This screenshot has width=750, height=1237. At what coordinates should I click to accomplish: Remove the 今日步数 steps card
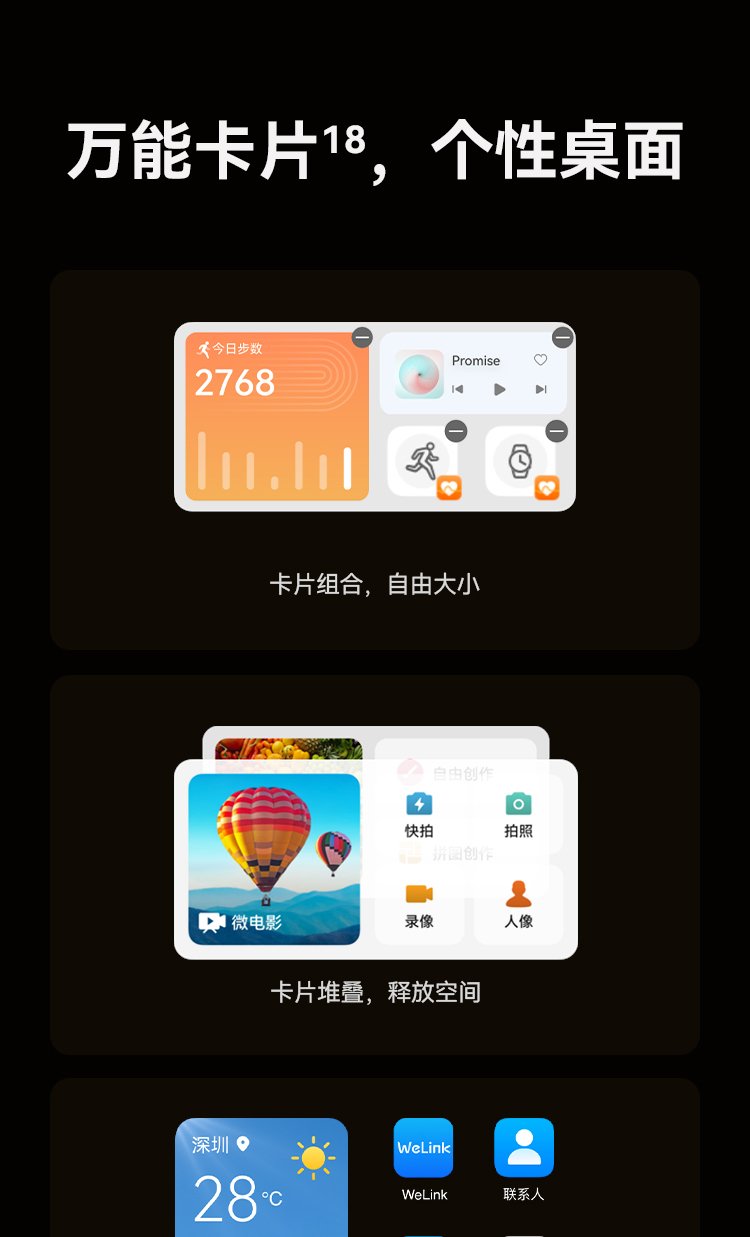pyautogui.click(x=362, y=337)
